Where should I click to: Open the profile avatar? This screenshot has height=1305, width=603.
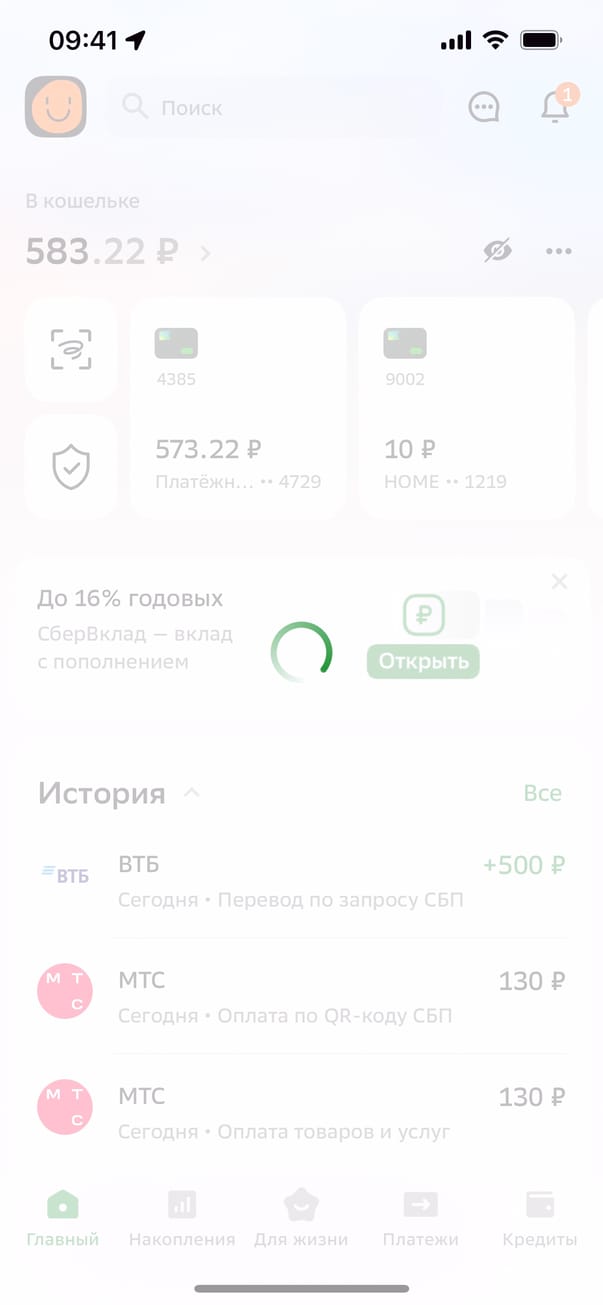56,107
